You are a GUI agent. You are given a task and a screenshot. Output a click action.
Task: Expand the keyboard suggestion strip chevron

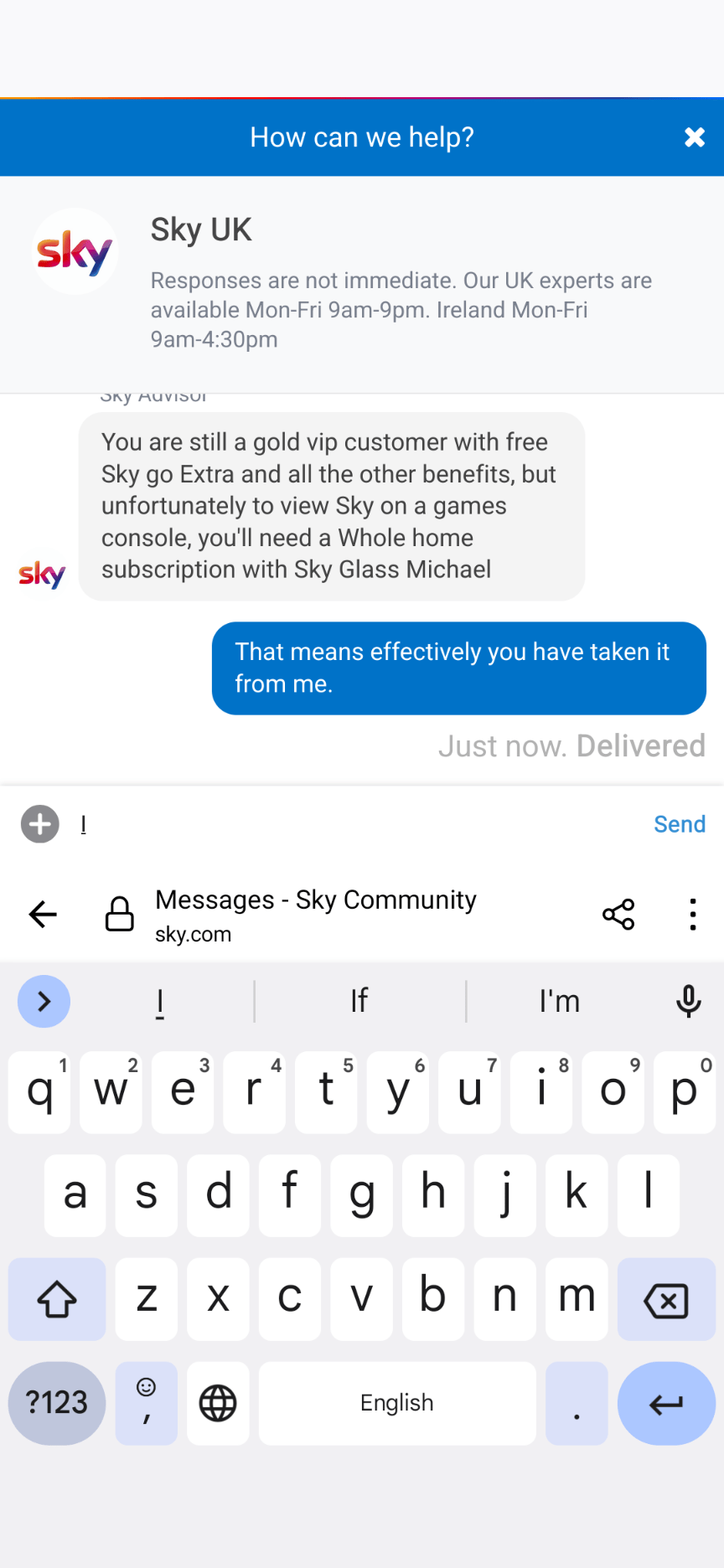[x=44, y=1001]
